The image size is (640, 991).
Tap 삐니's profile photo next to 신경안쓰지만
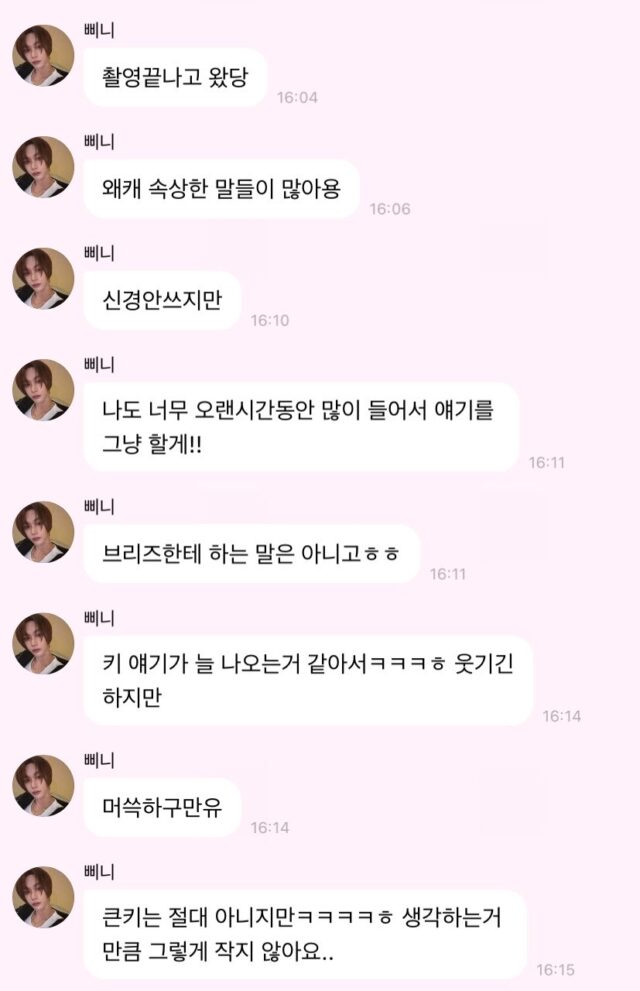[x=43, y=278]
